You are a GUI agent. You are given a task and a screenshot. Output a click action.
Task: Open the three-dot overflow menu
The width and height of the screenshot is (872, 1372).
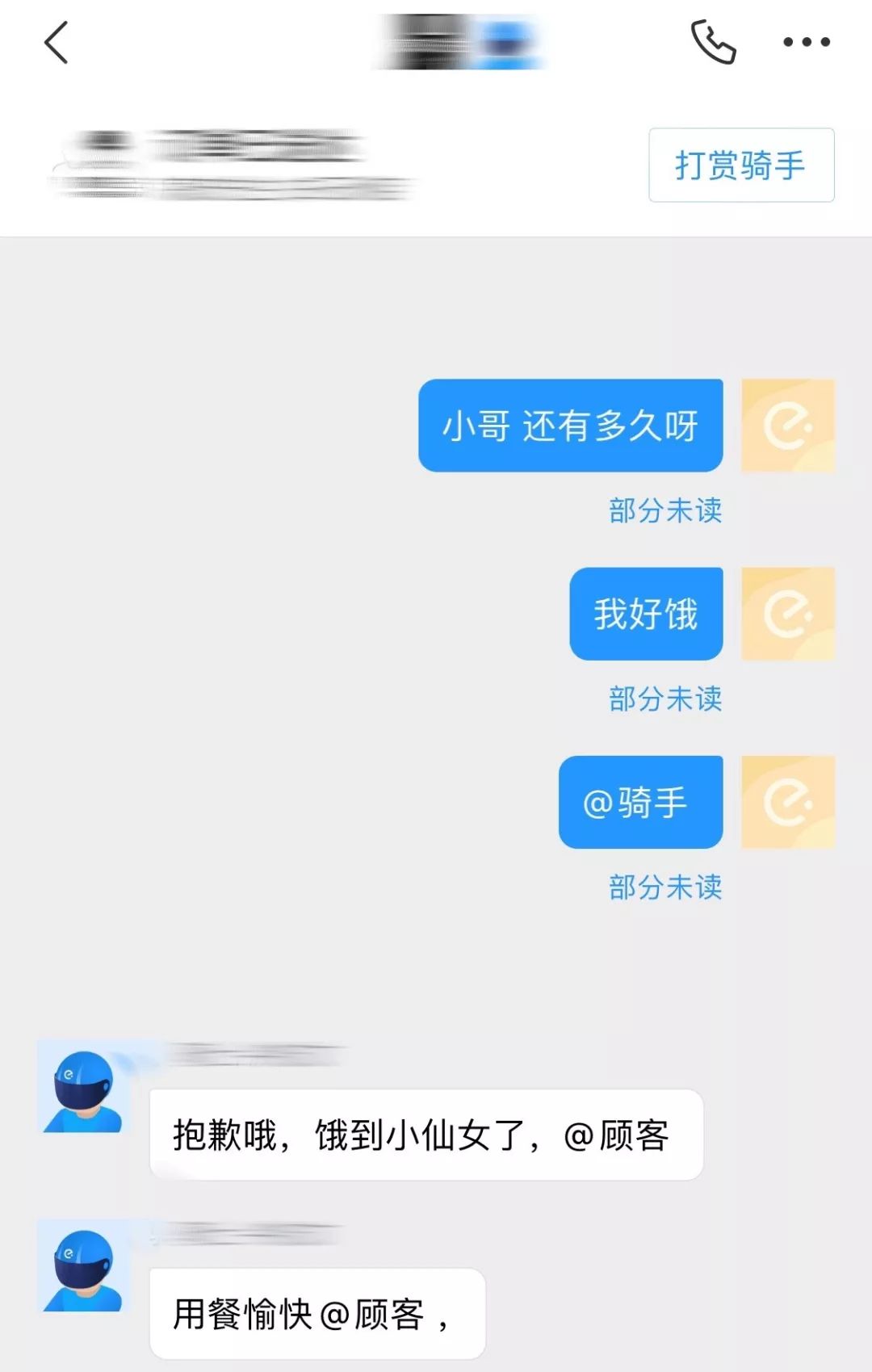click(806, 42)
